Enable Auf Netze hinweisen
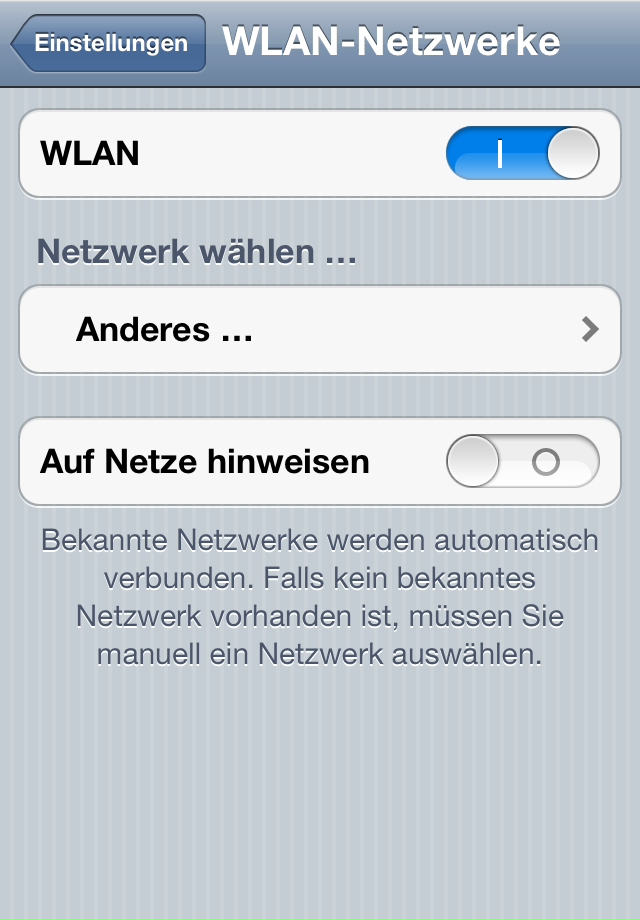Image resolution: width=640 pixels, height=920 pixels. click(522, 462)
